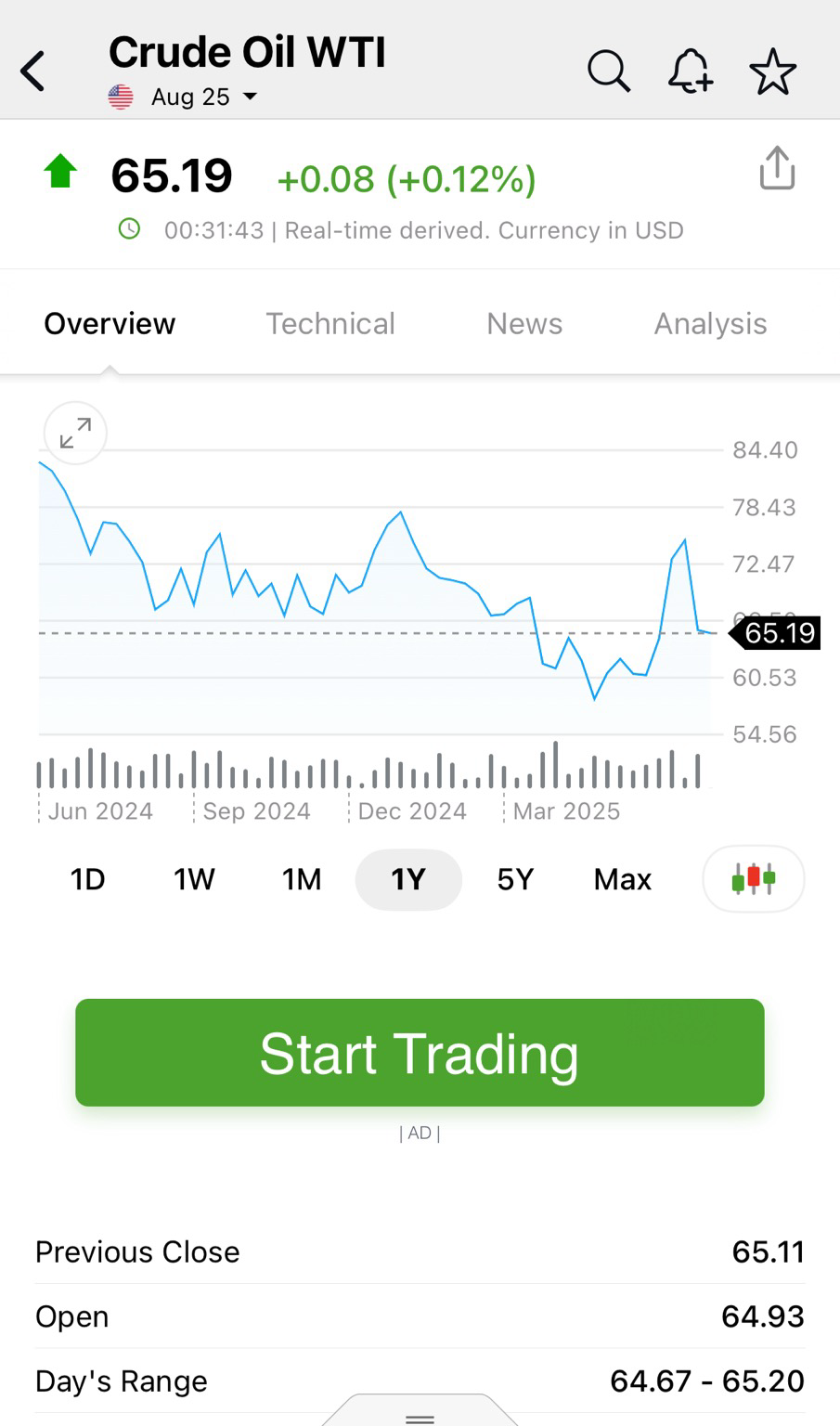
Task: Switch to the News tab
Action: point(524,323)
